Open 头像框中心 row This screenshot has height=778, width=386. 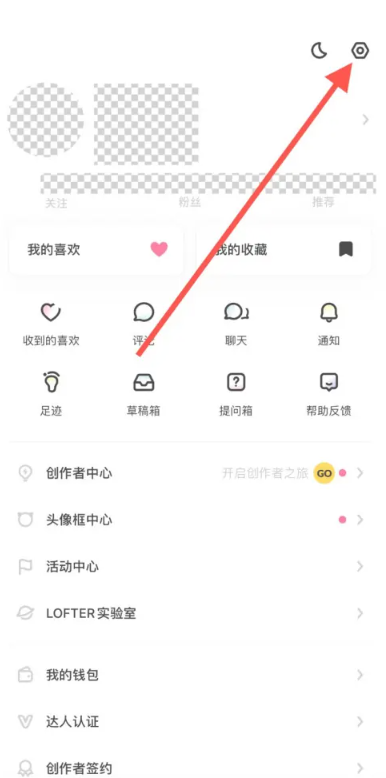point(191,520)
